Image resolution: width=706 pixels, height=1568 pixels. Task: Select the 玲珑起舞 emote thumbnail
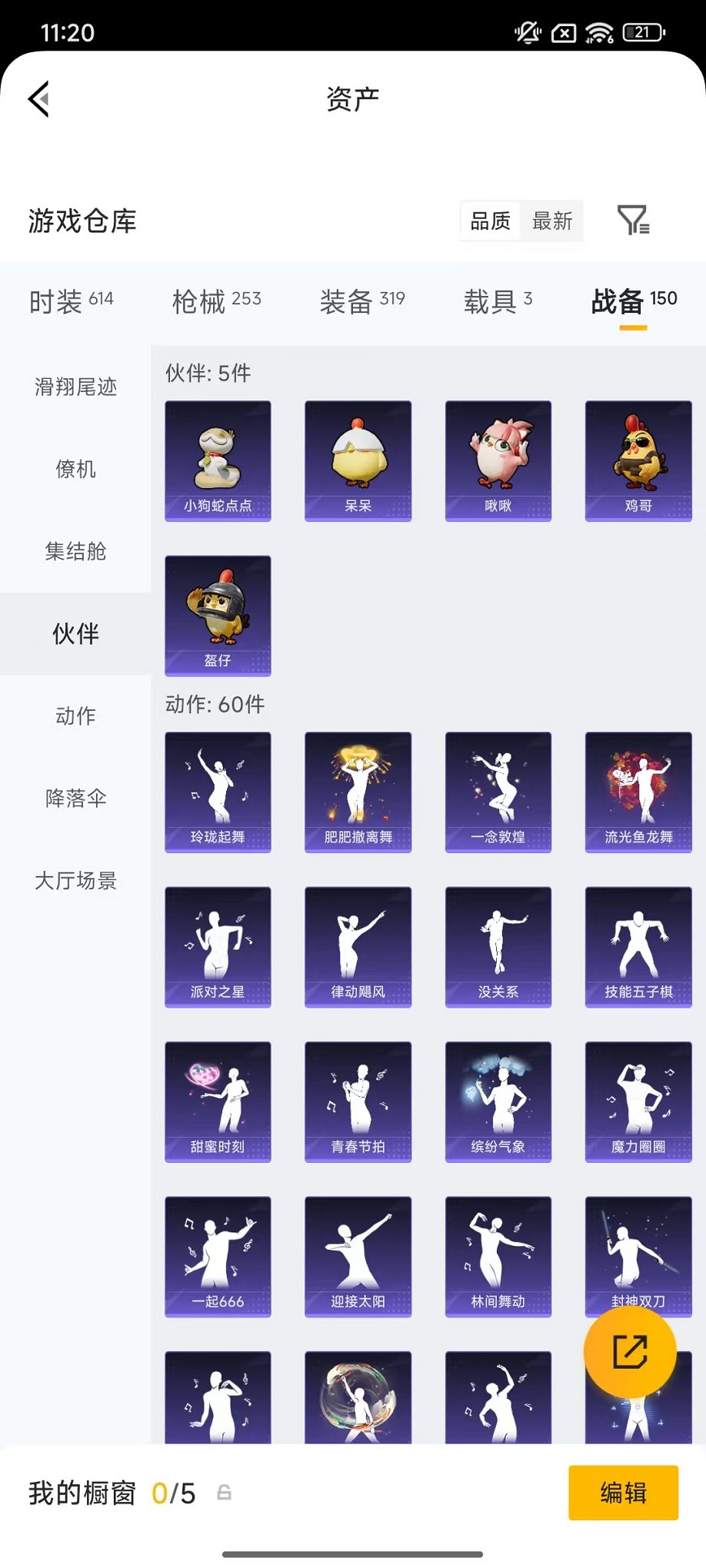217,792
